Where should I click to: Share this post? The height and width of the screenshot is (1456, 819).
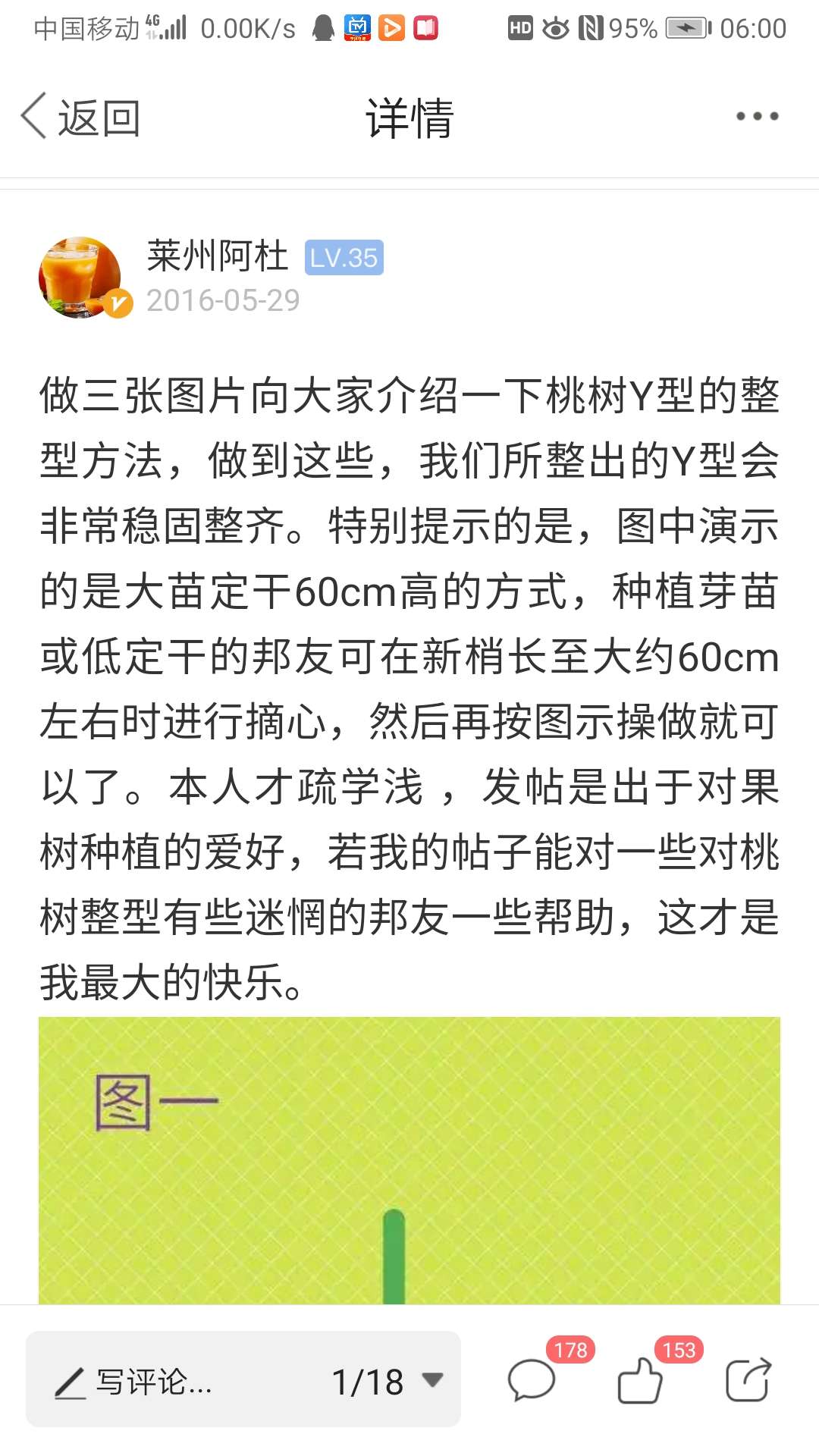tap(748, 1380)
